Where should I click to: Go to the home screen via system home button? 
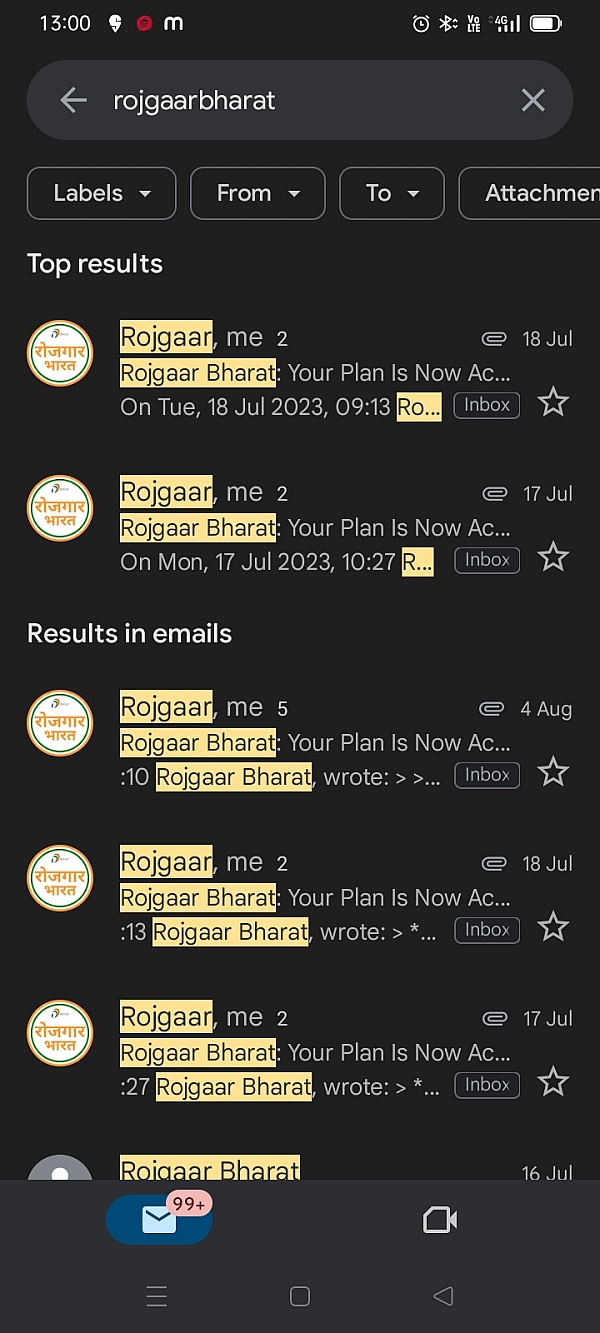pos(300,1296)
